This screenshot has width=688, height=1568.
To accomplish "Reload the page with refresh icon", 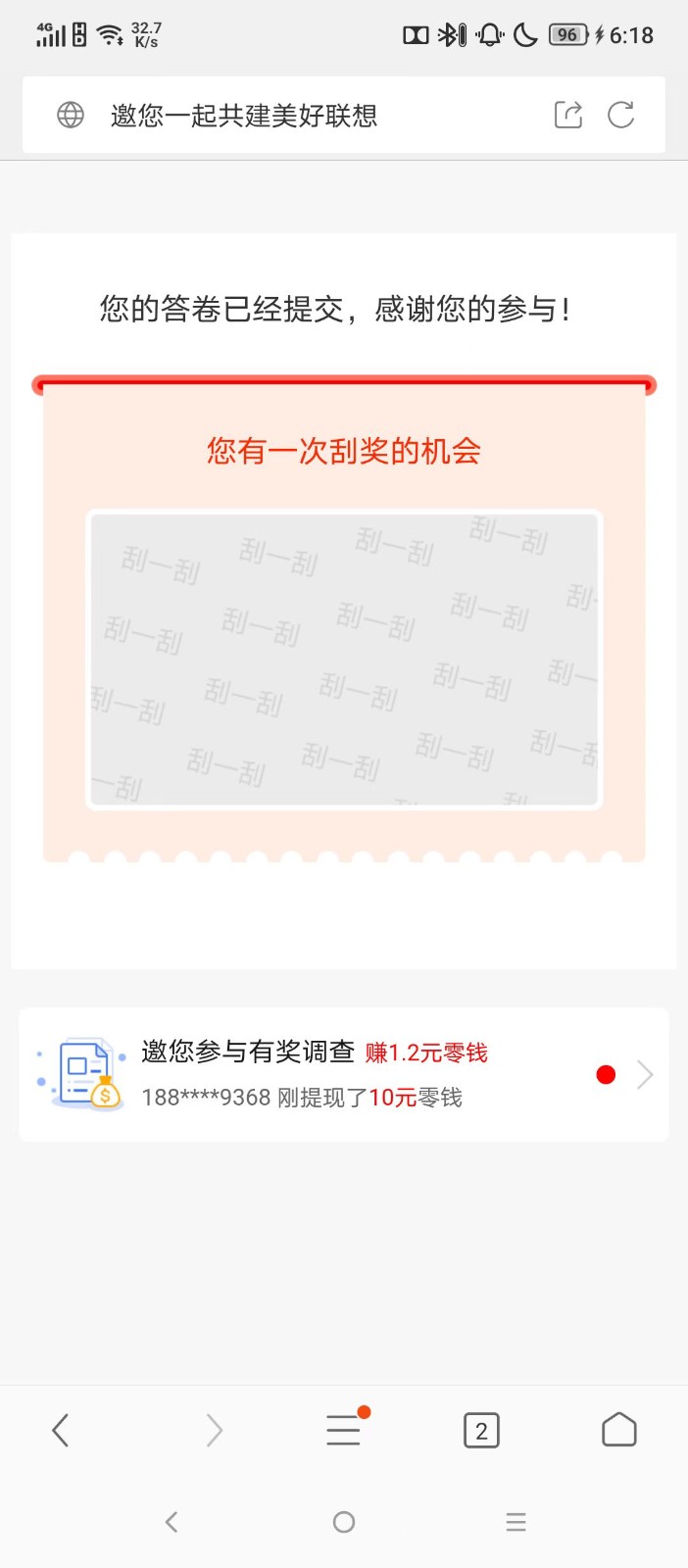I will [621, 115].
